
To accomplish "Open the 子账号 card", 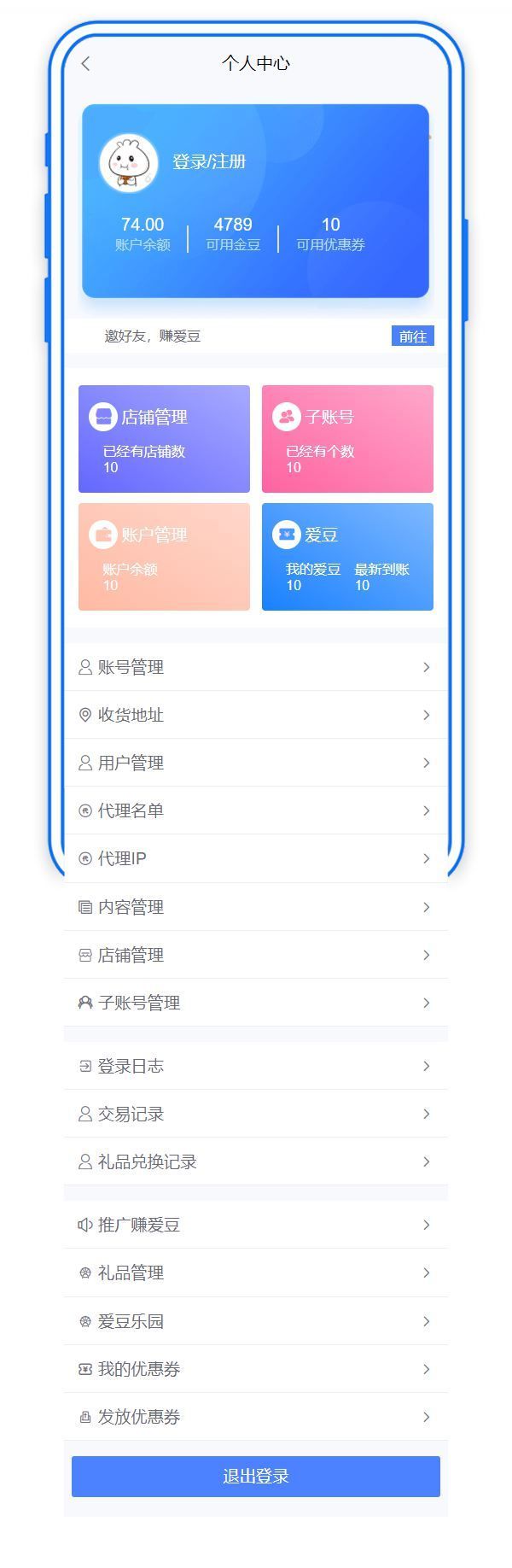I will pos(347,438).
